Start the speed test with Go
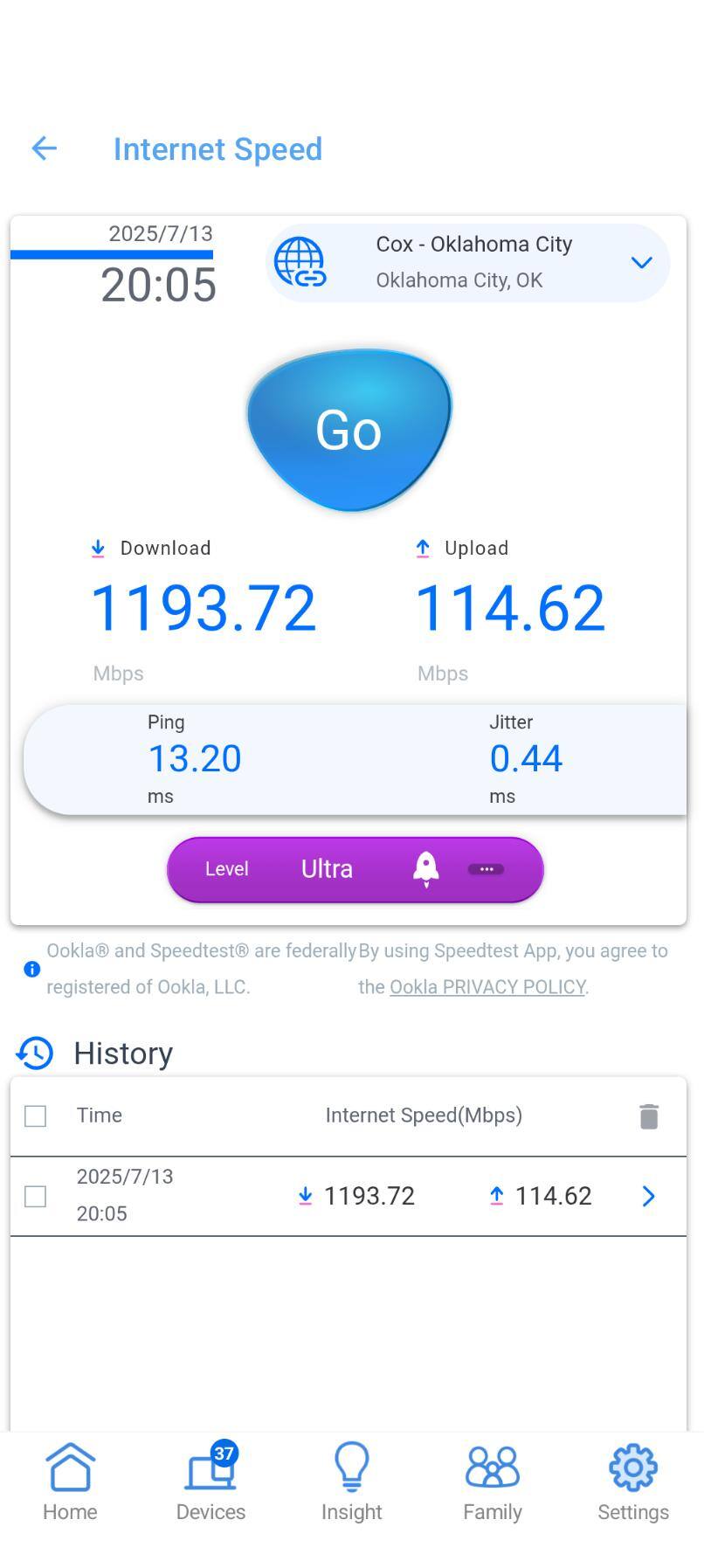704x1568 pixels. (x=349, y=429)
